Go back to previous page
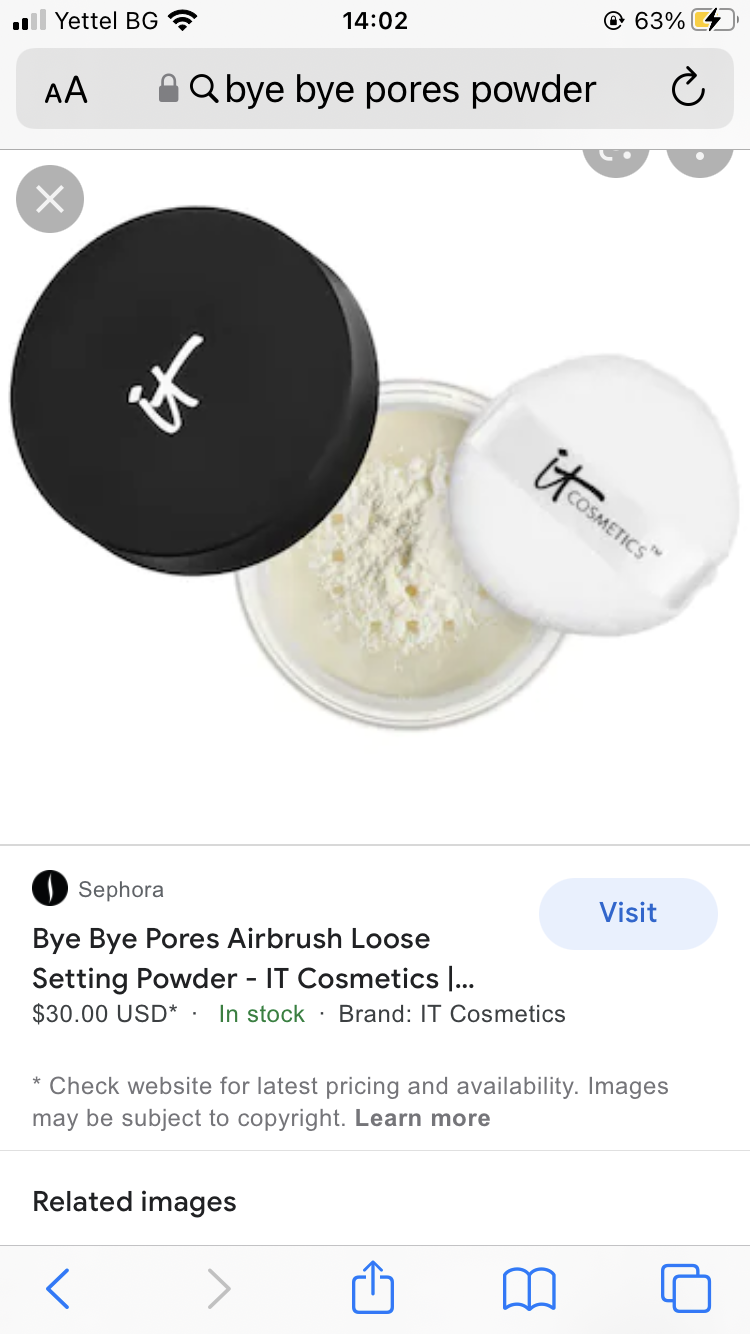 (x=58, y=1288)
